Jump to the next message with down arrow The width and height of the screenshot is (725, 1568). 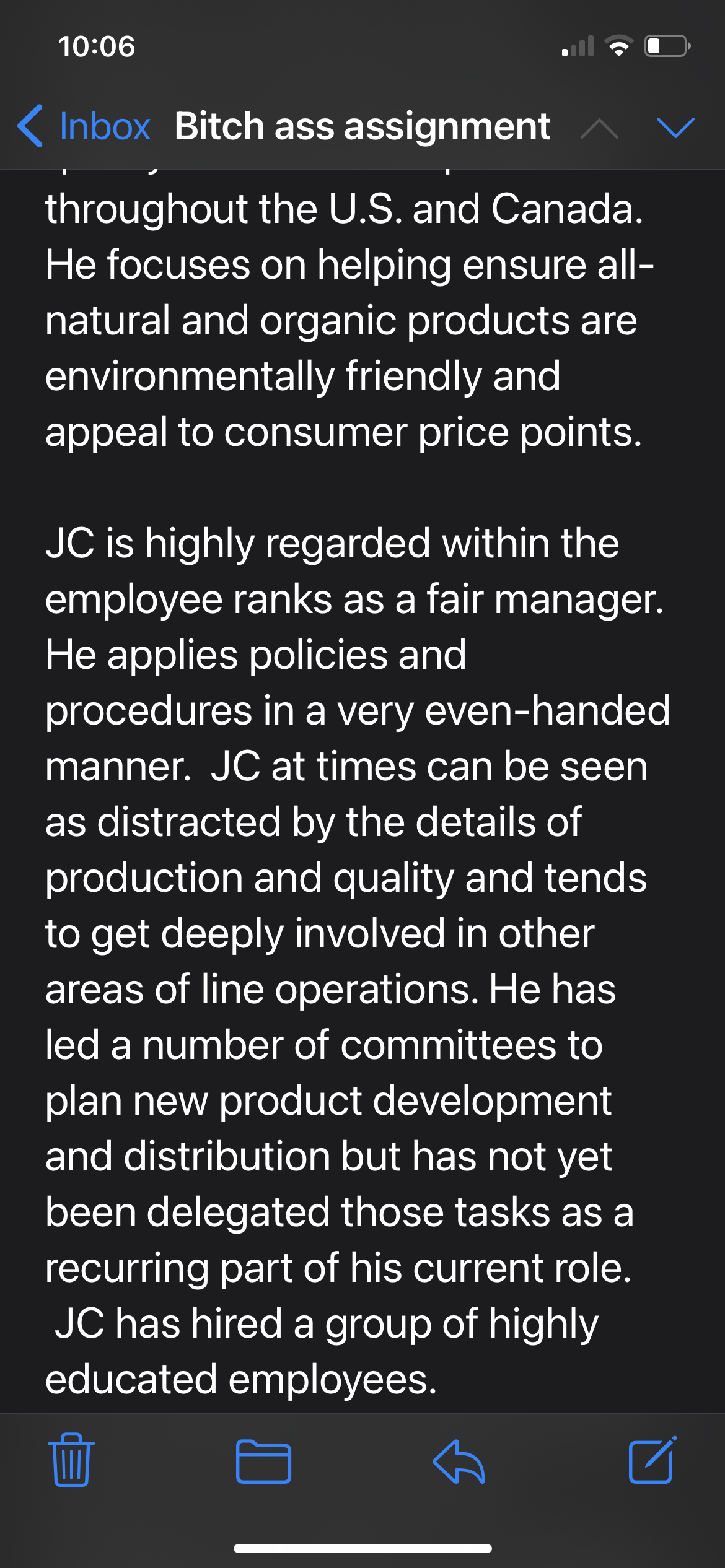click(675, 127)
